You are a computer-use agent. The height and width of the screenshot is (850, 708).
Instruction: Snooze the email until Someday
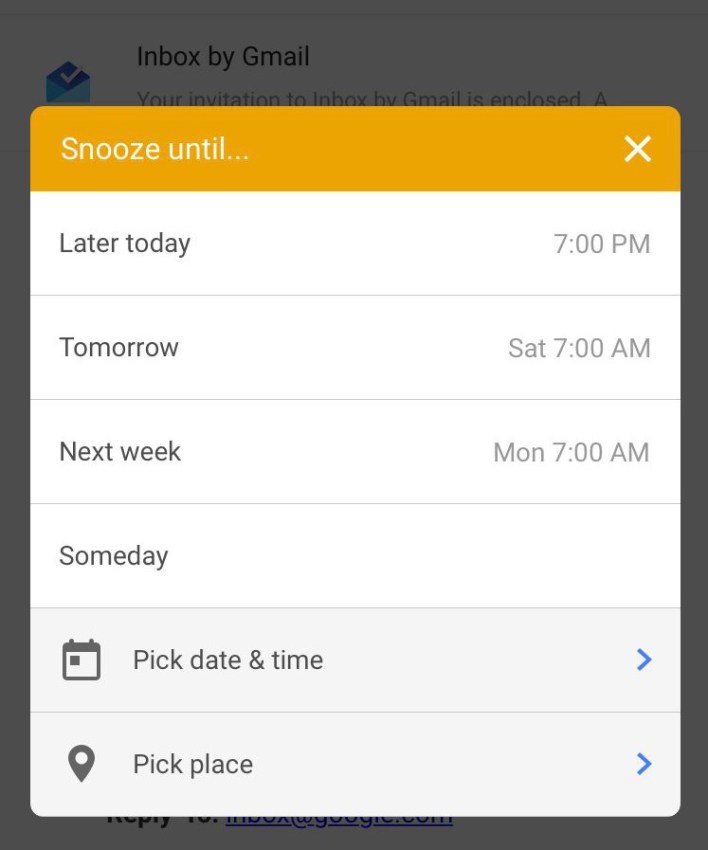click(355, 555)
